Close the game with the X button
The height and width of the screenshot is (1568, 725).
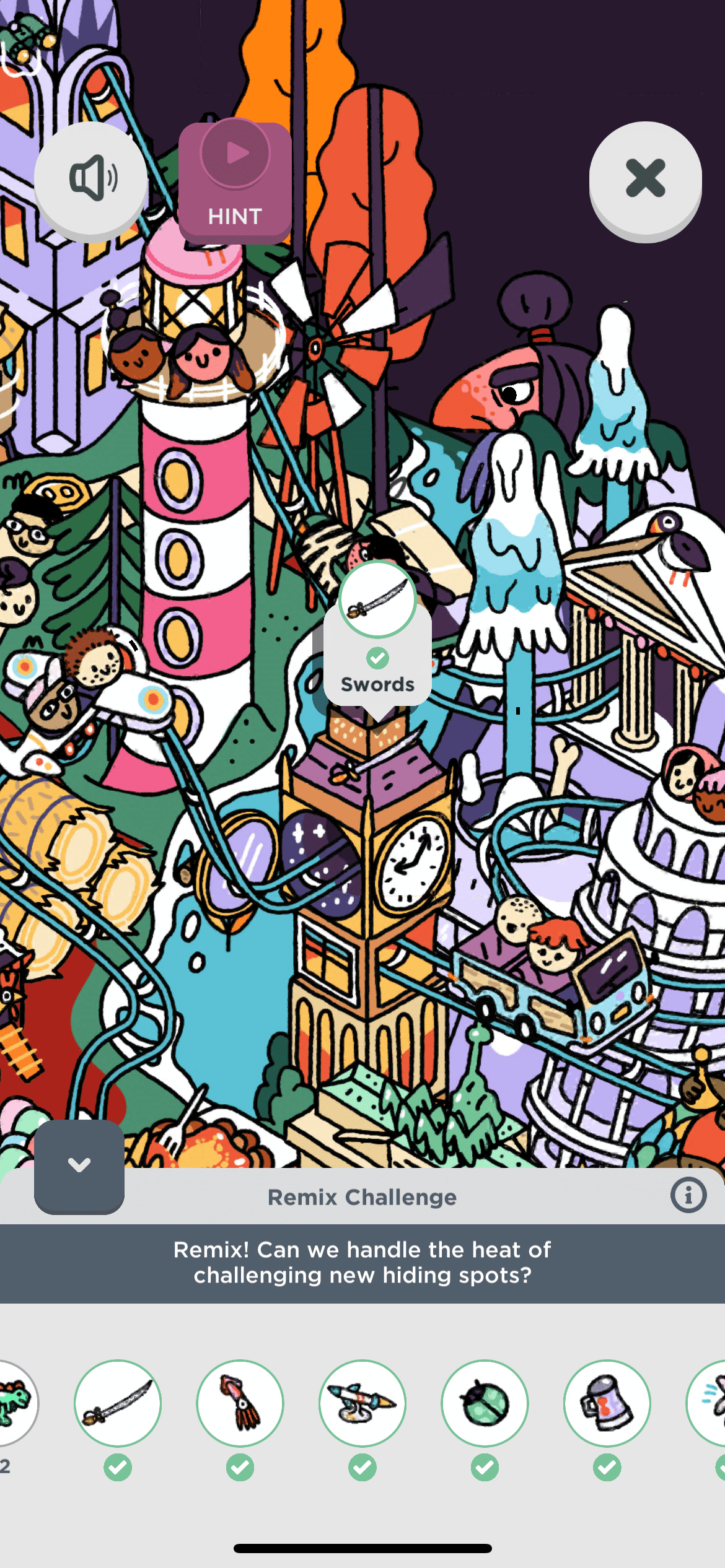click(645, 179)
